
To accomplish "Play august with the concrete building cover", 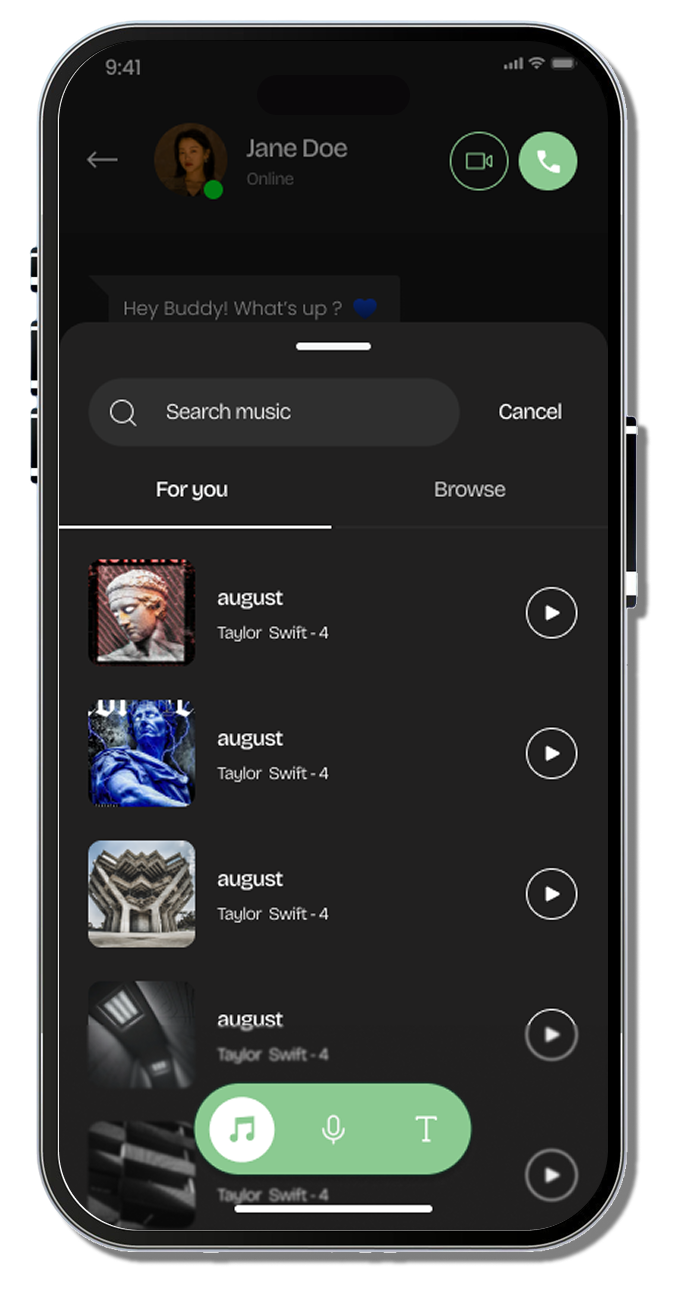I will pos(551,894).
